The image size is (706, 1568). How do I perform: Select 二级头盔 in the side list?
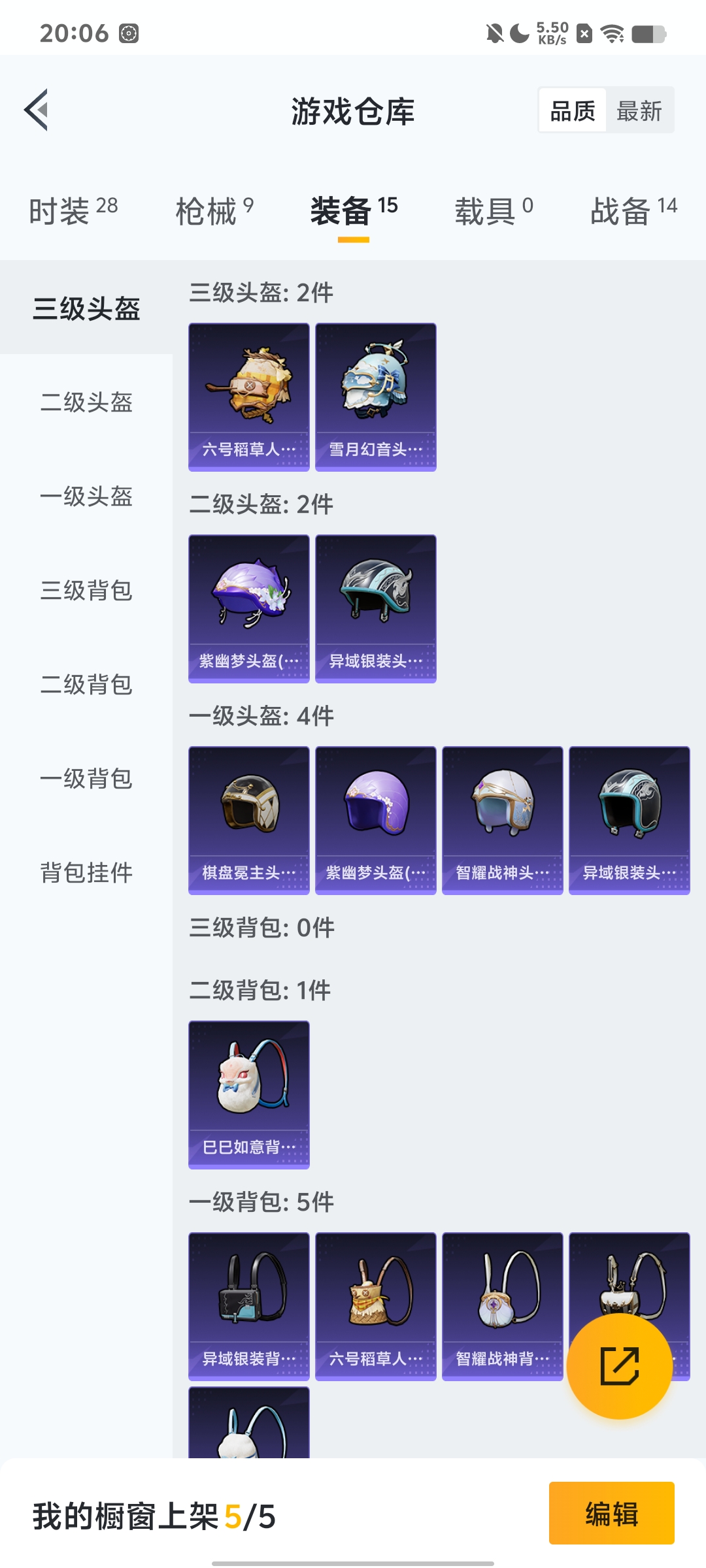click(x=86, y=402)
